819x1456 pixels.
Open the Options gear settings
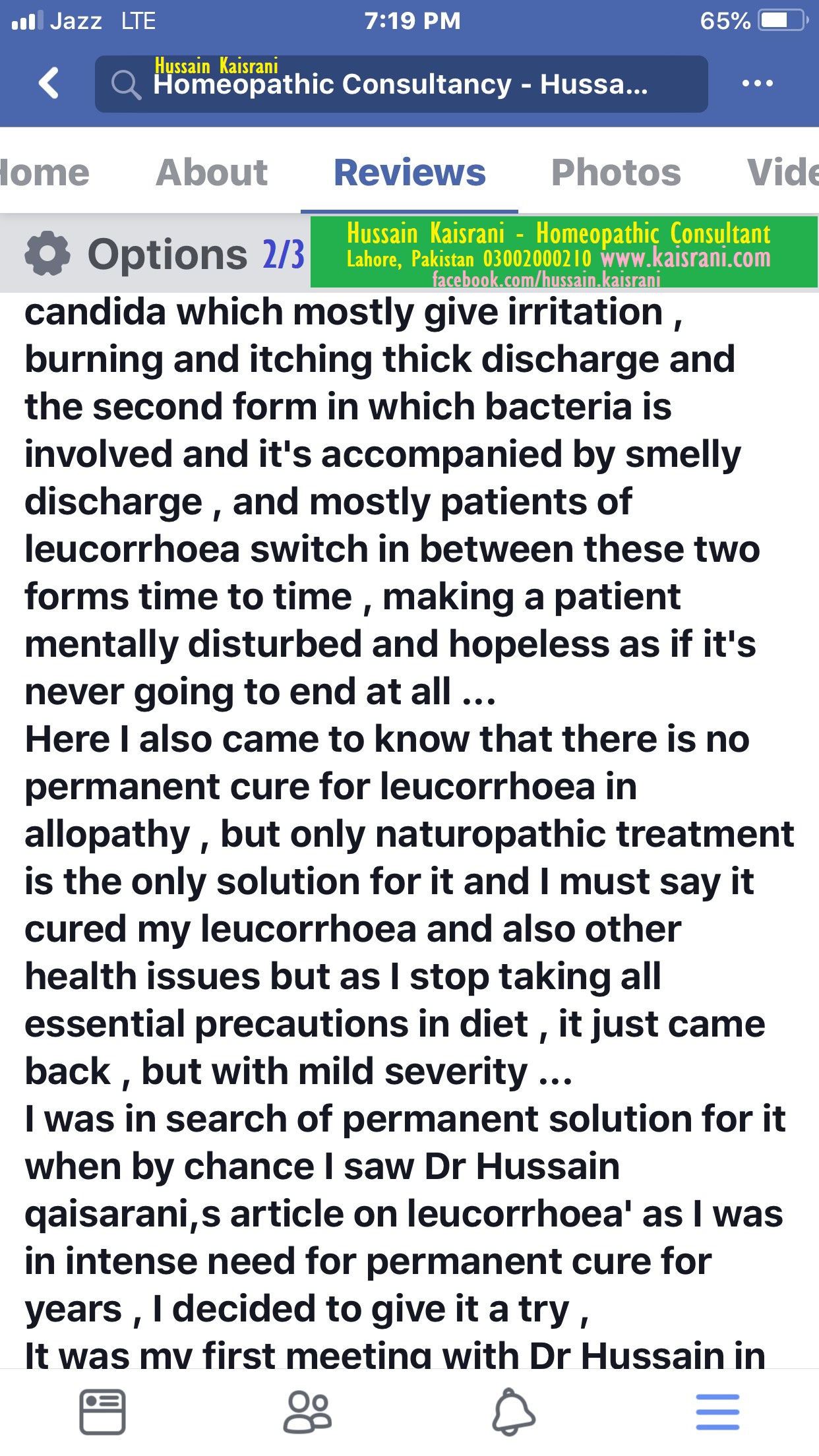click(x=136, y=254)
